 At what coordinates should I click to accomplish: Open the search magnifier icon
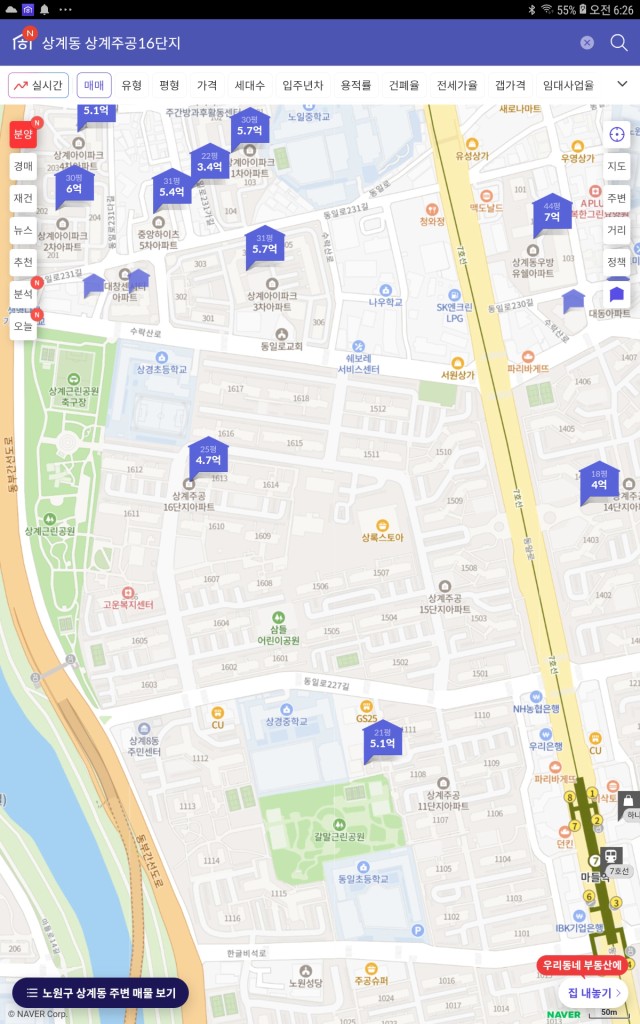click(618, 42)
